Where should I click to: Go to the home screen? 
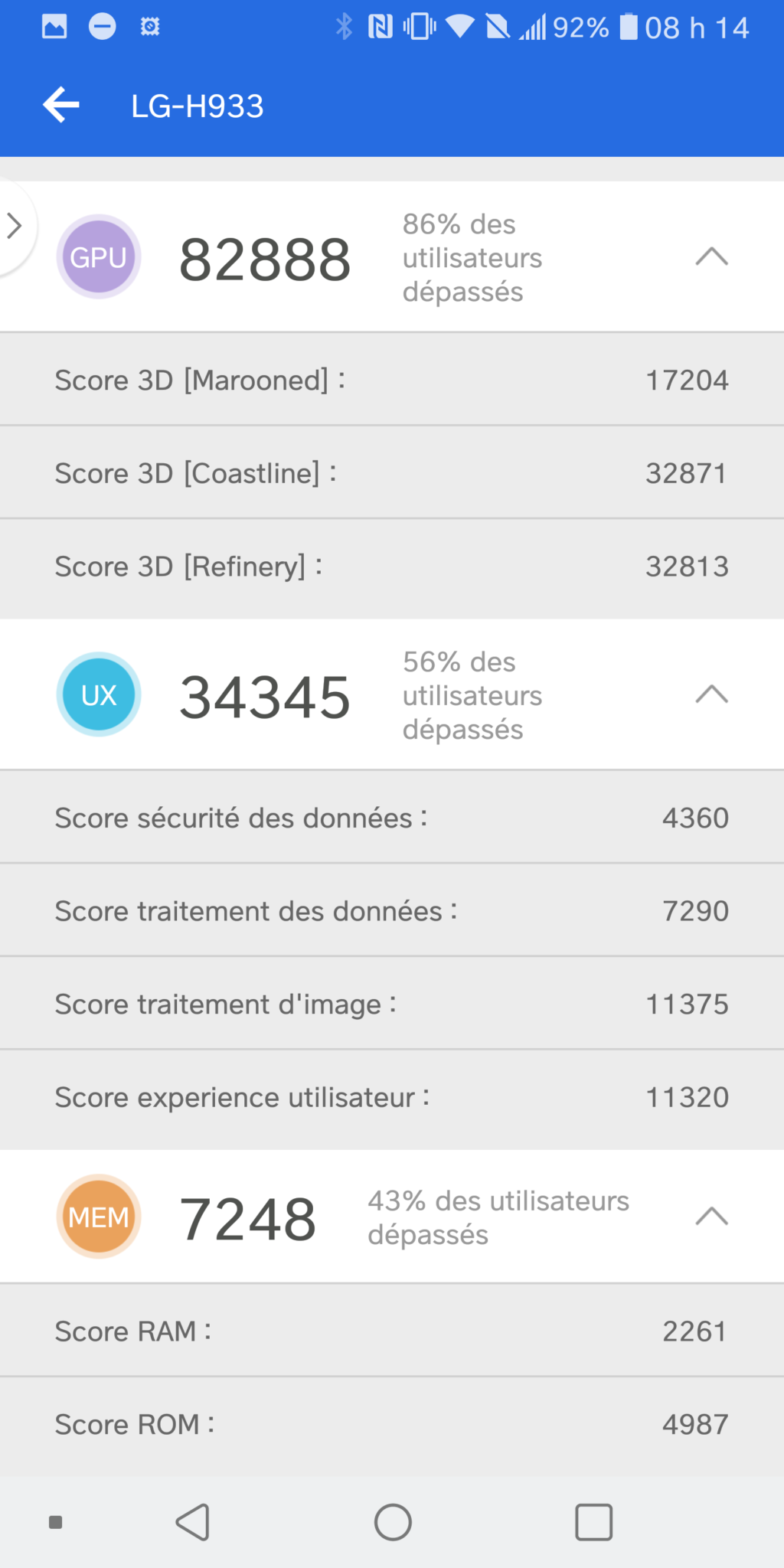pyautogui.click(x=393, y=1522)
